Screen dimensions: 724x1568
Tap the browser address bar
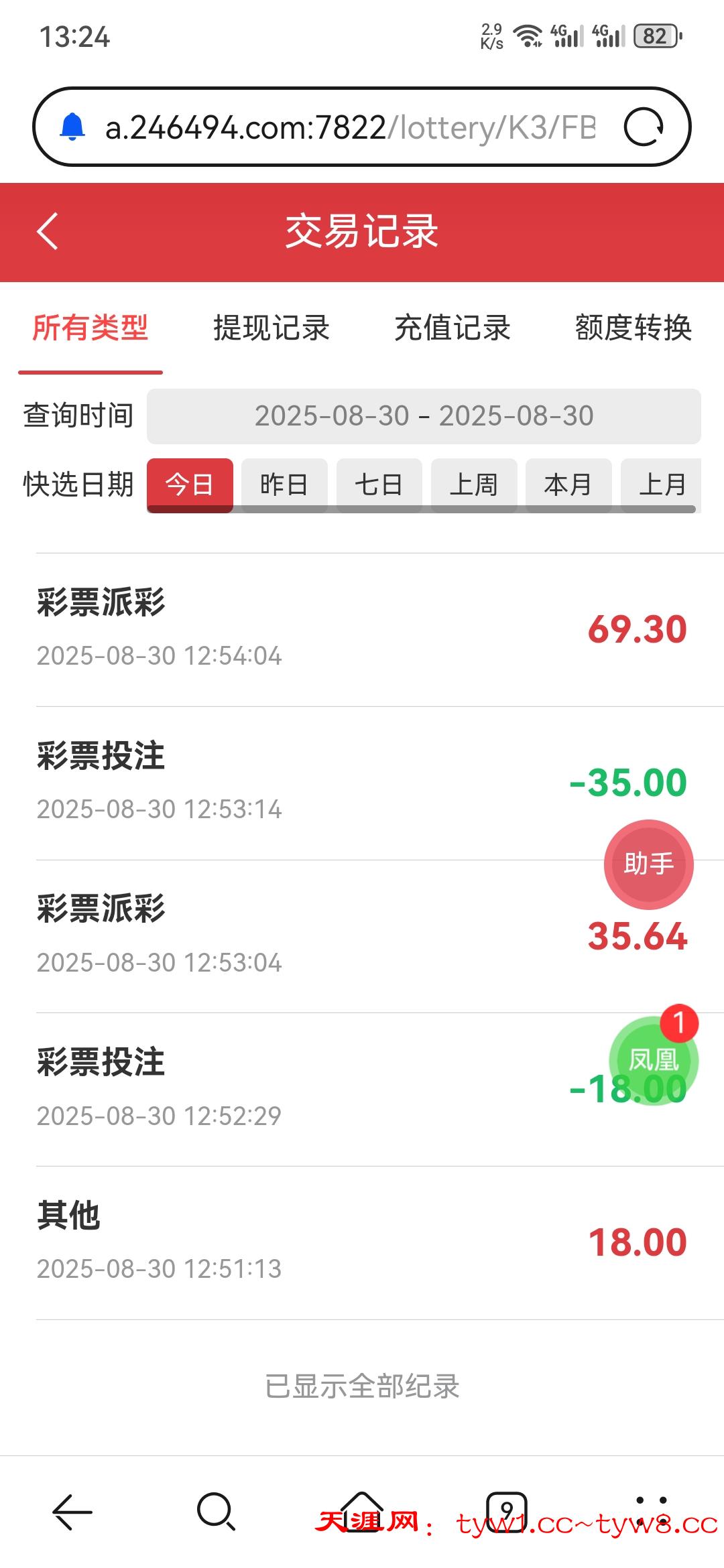349,127
